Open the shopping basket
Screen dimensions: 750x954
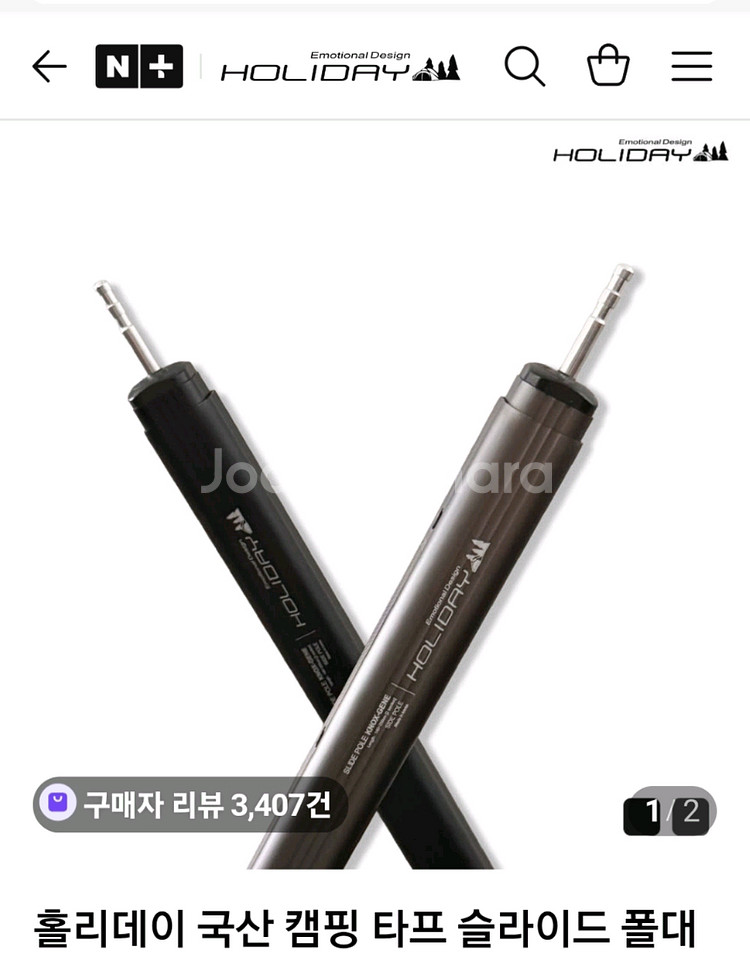point(608,67)
